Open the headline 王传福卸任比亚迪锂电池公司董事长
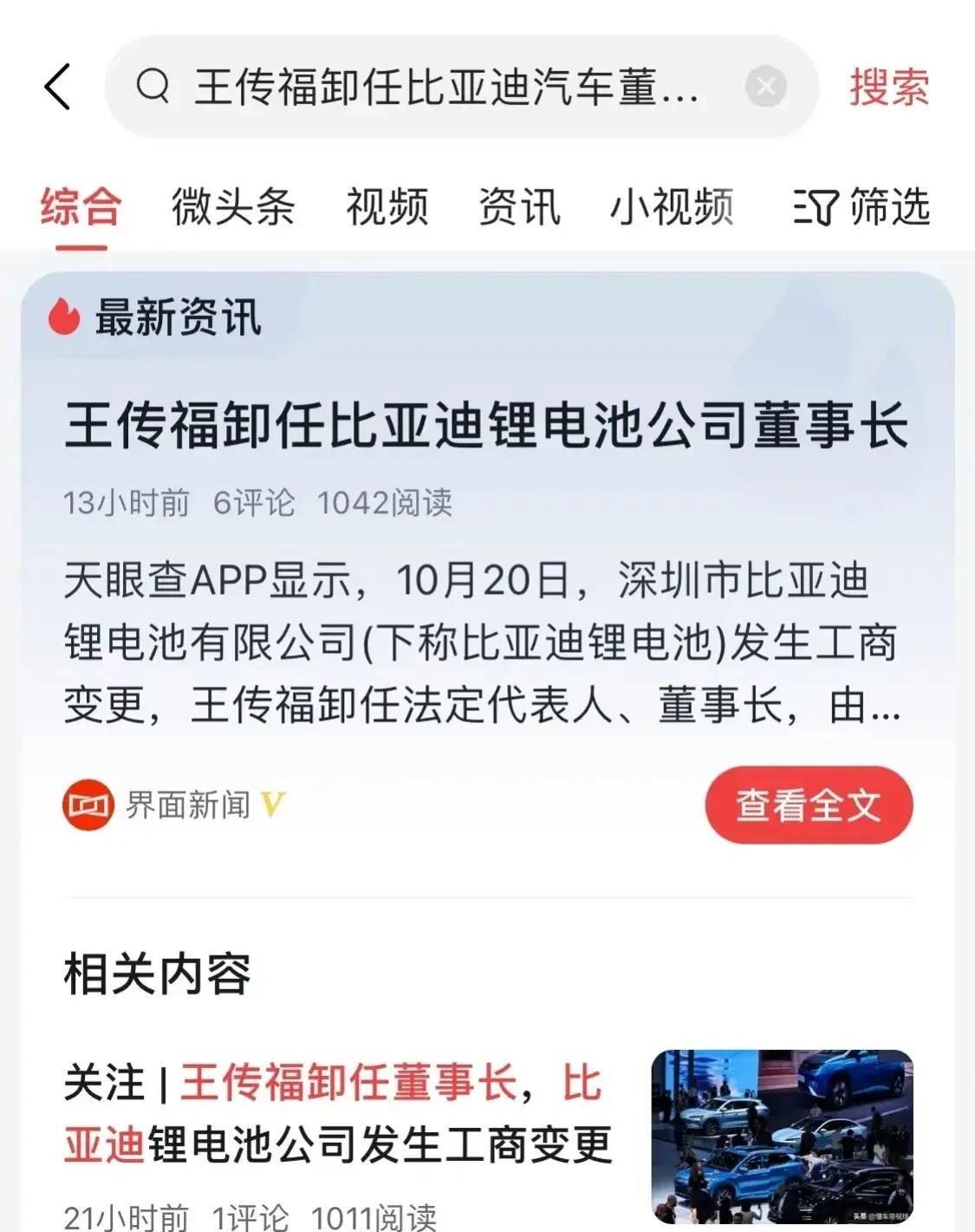 click(x=487, y=427)
